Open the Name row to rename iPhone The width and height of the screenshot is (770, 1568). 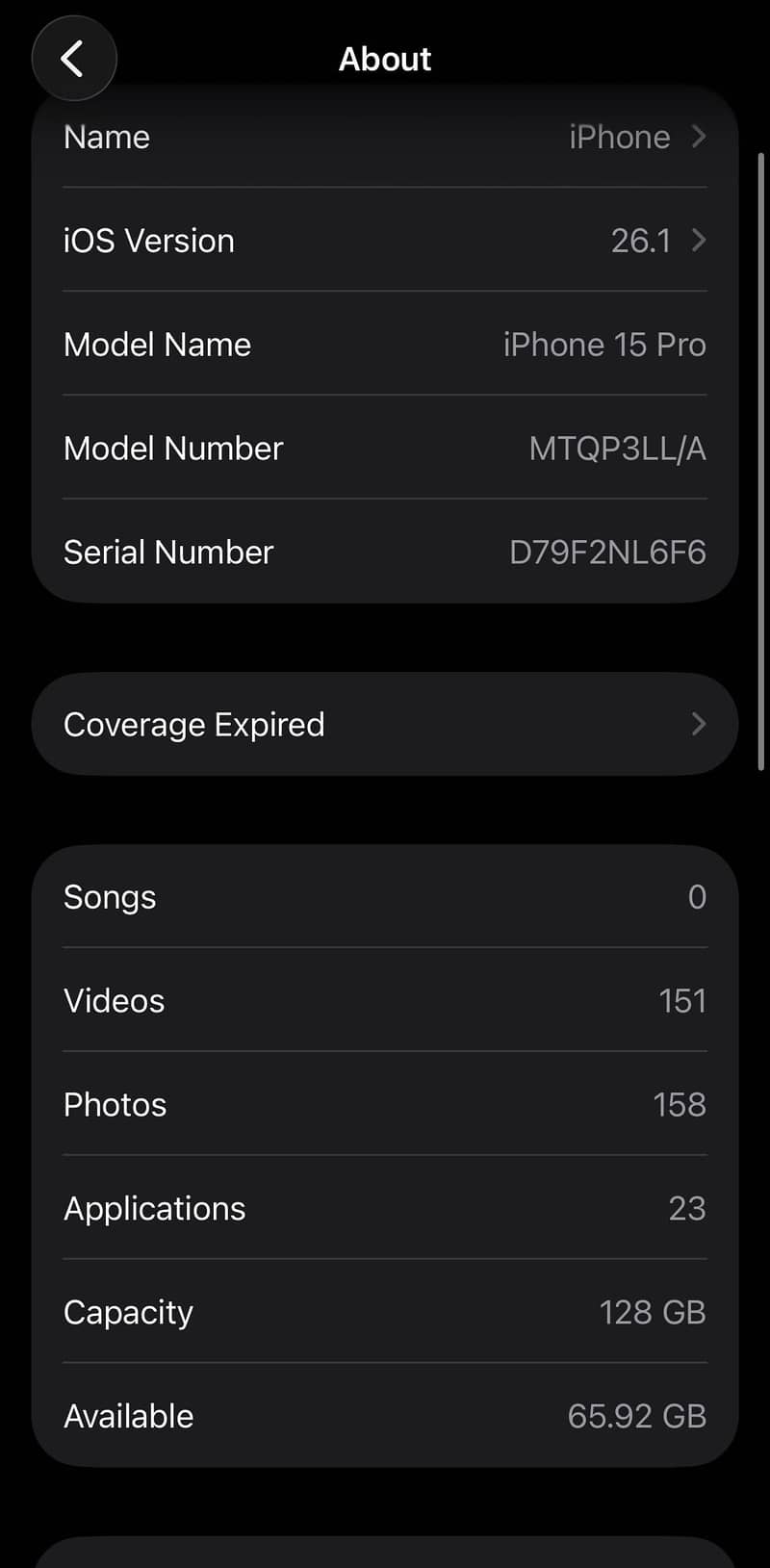pyautogui.click(x=385, y=137)
